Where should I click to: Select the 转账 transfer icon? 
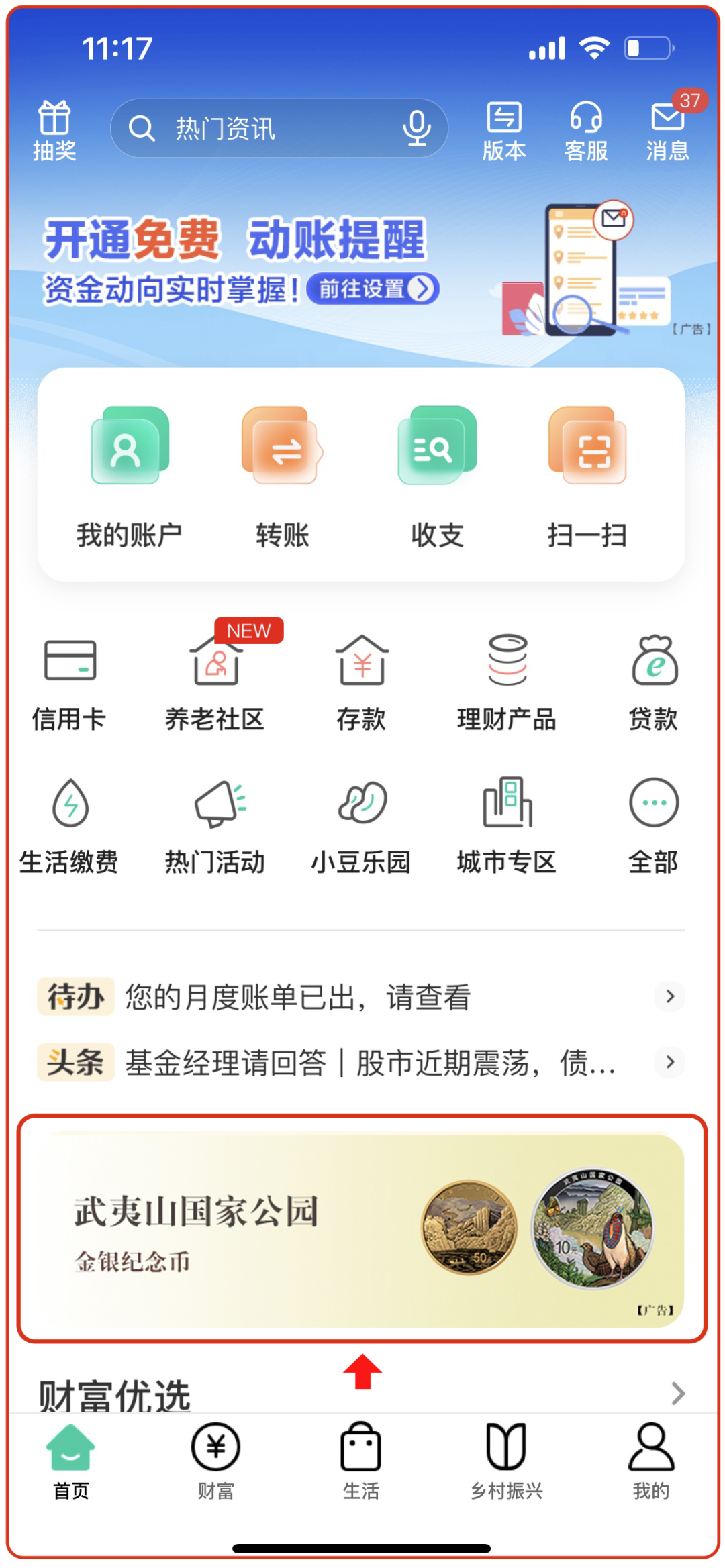click(x=282, y=470)
